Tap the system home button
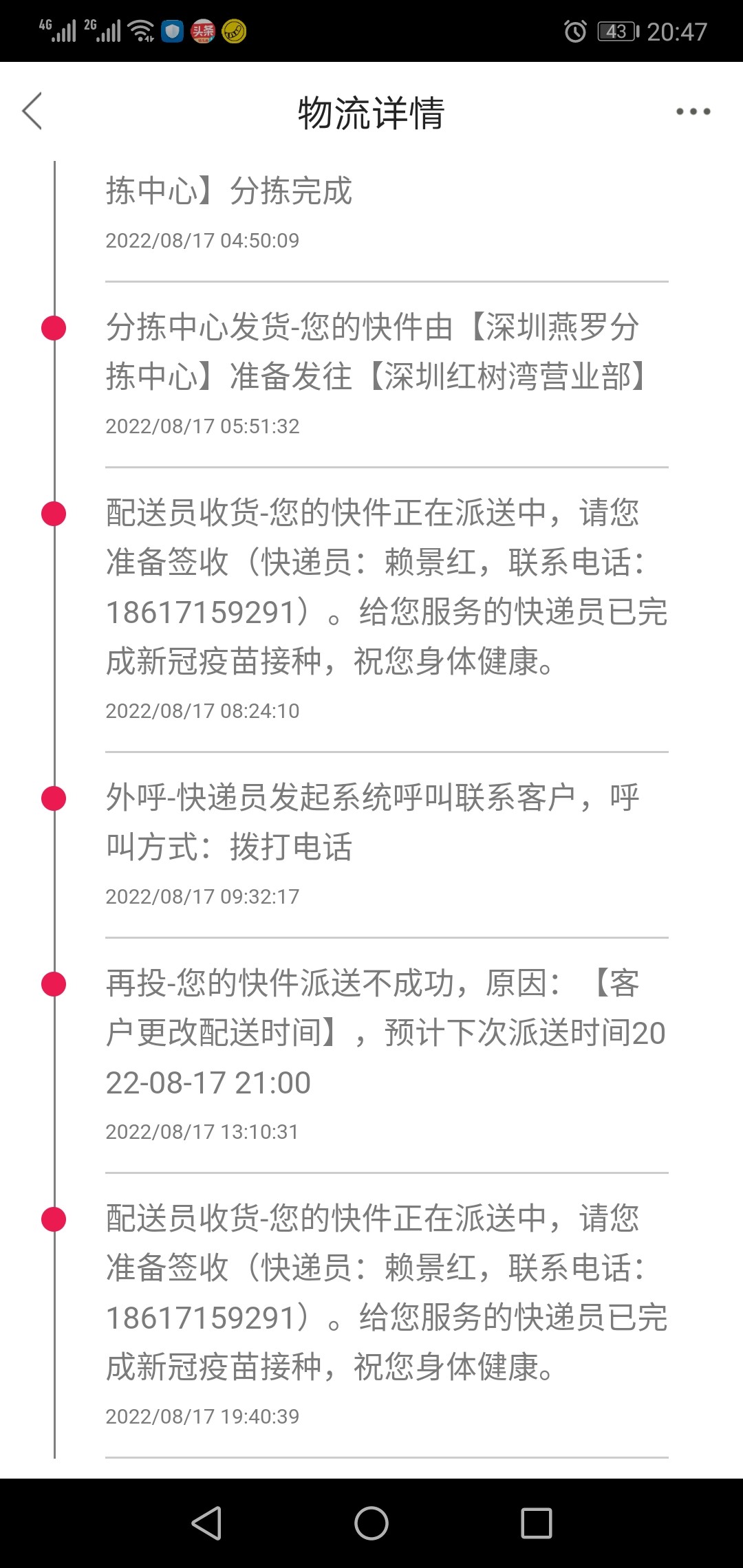Screen dimensions: 743x1568 371,1523
